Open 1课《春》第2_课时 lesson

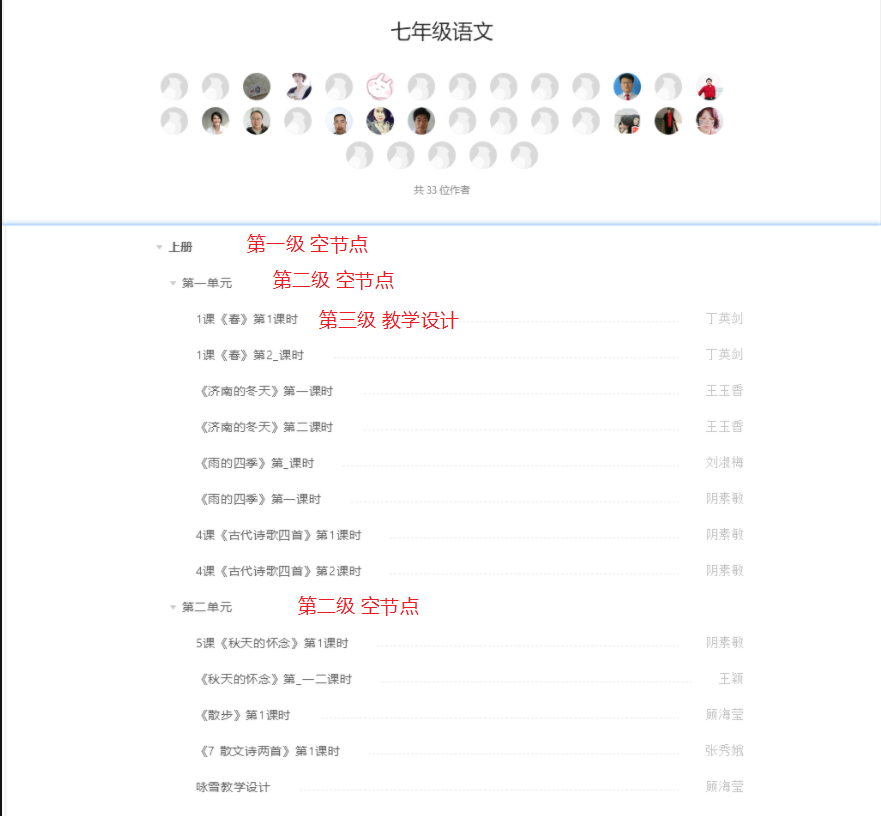pyautogui.click(x=250, y=355)
